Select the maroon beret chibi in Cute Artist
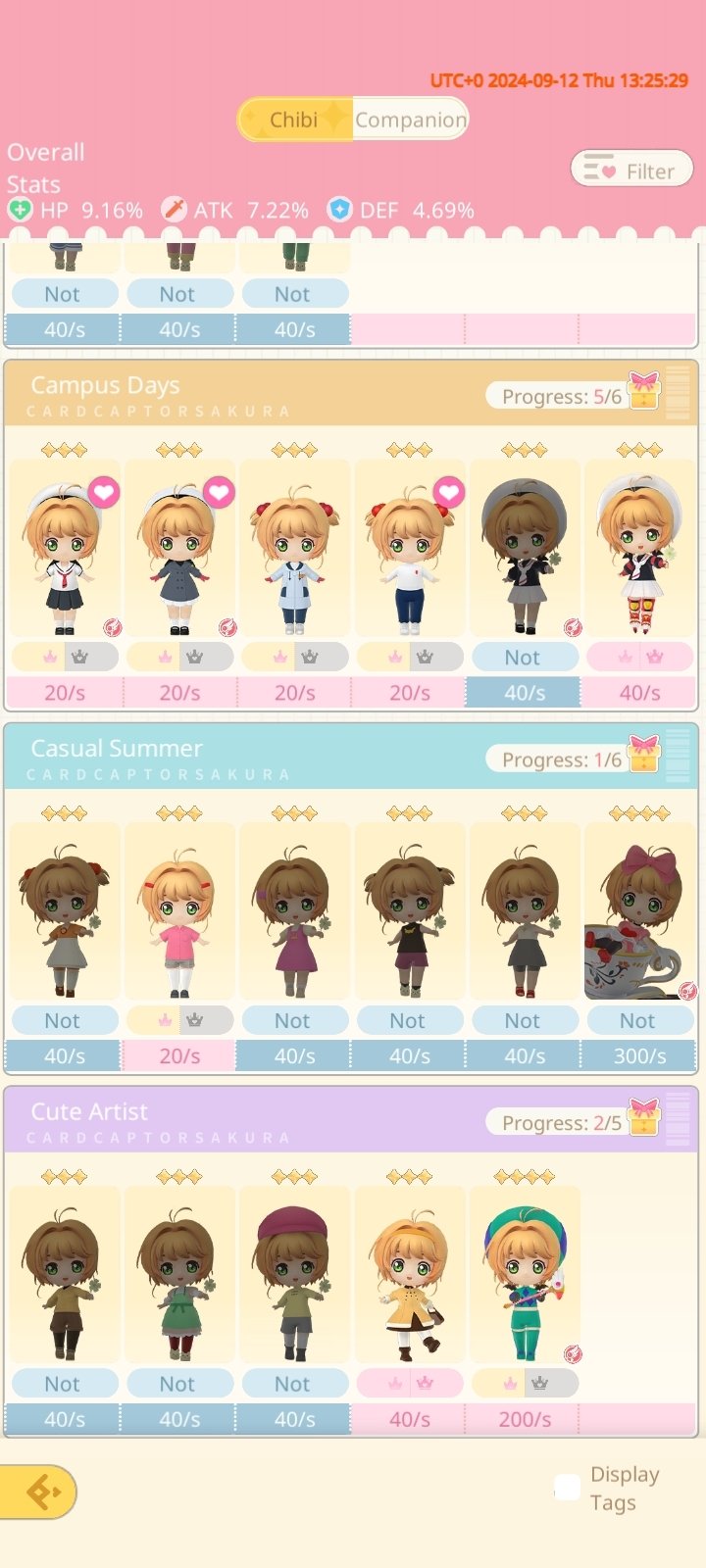Screen dimensions: 706x1568 coord(294,1274)
